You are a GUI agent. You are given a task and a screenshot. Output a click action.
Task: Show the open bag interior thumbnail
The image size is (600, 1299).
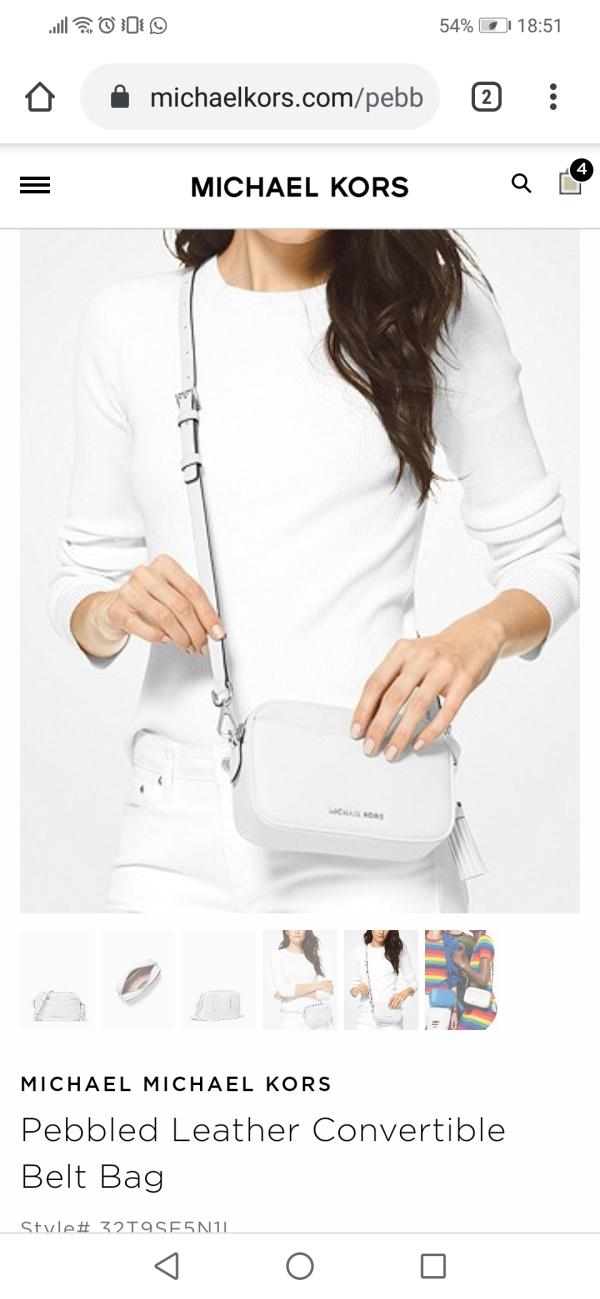pyautogui.click(x=138, y=980)
